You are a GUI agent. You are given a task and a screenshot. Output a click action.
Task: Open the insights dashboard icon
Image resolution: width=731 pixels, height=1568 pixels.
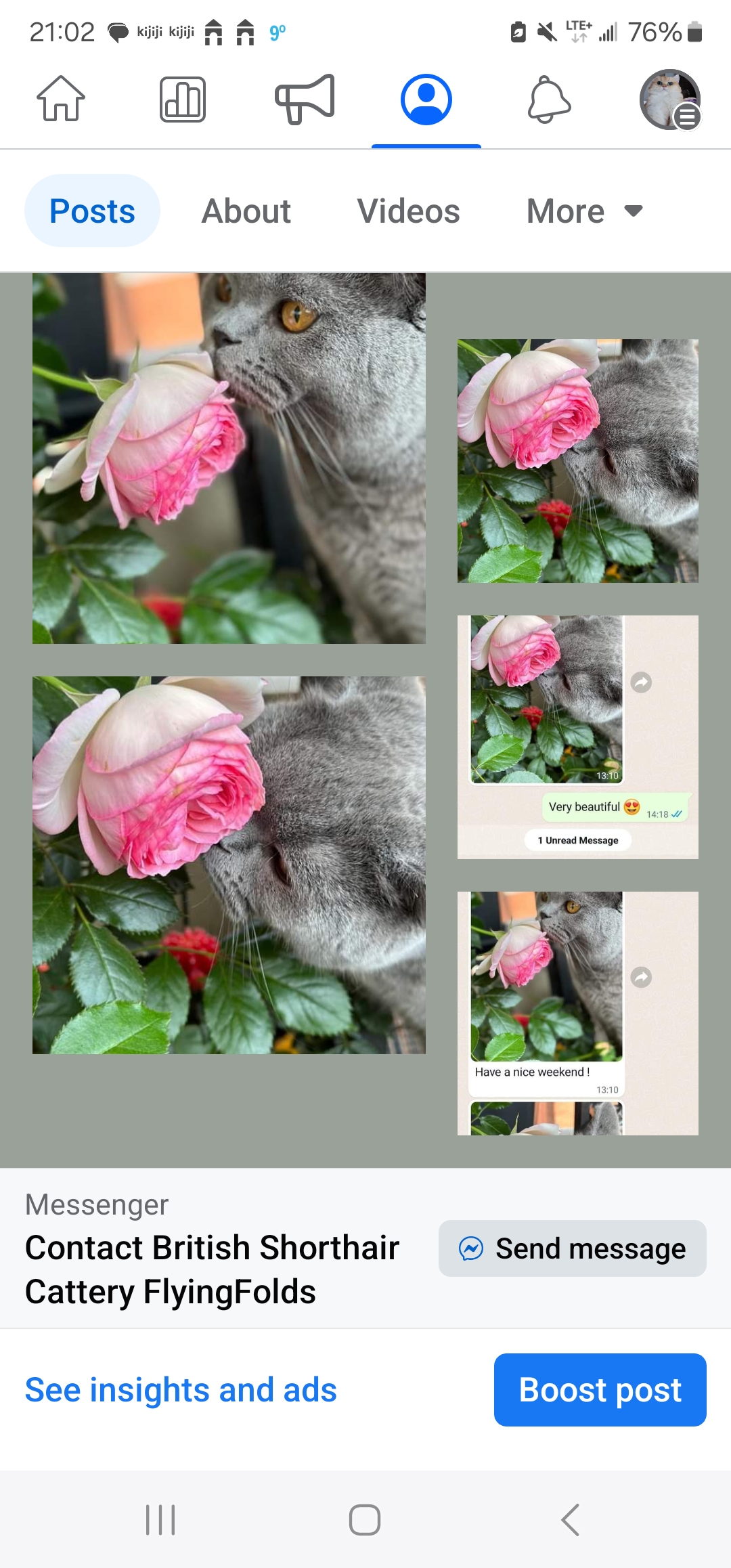pyautogui.click(x=183, y=100)
